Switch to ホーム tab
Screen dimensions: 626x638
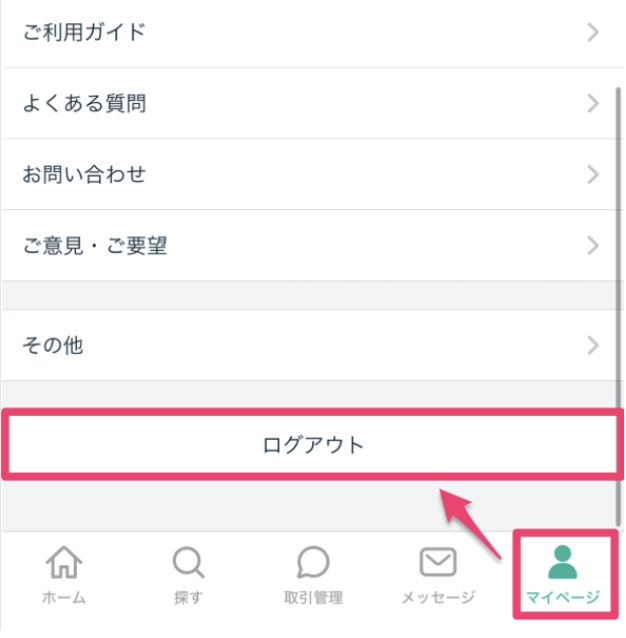pos(64,576)
